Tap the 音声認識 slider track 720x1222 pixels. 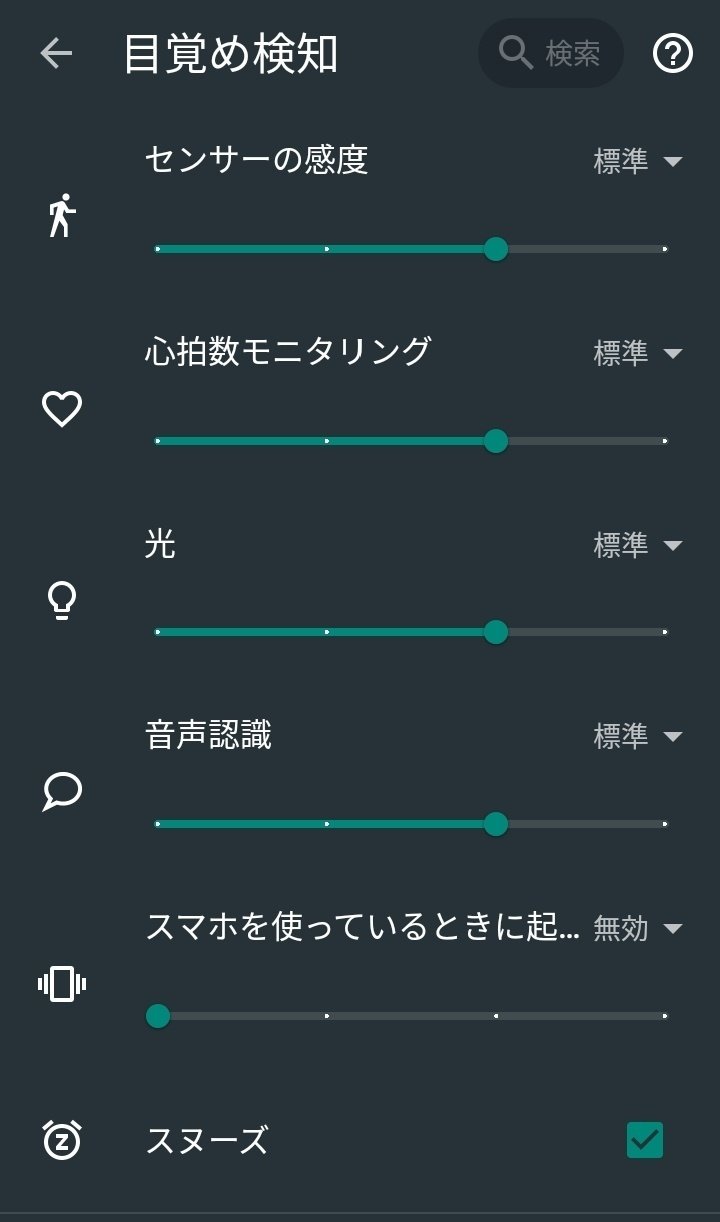pyautogui.click(x=411, y=824)
